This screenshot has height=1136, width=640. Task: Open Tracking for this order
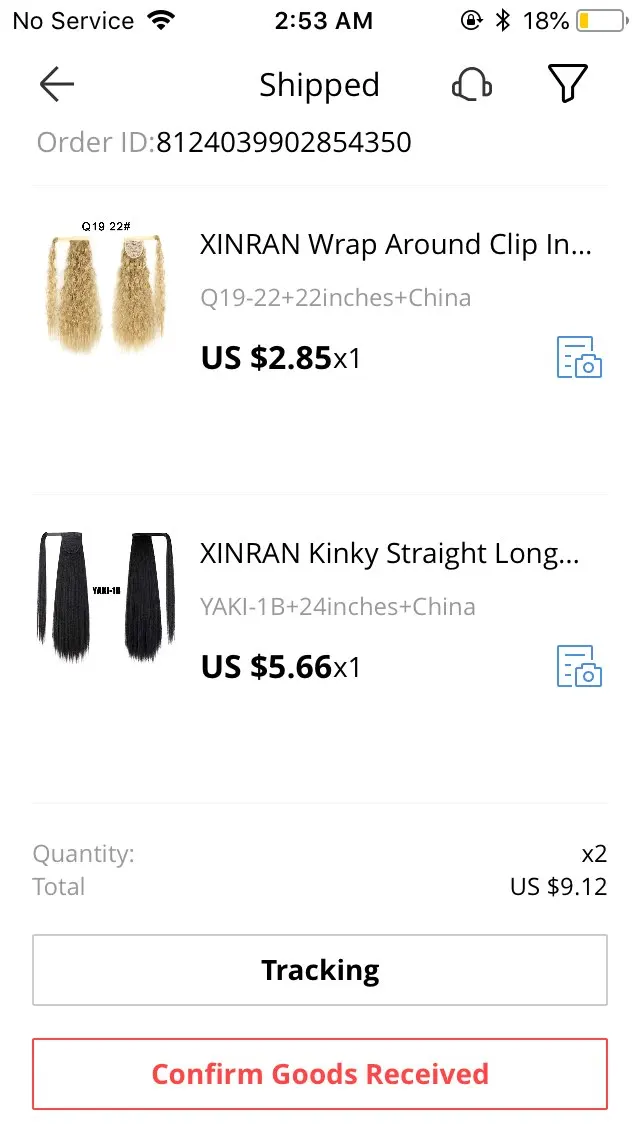(320, 970)
